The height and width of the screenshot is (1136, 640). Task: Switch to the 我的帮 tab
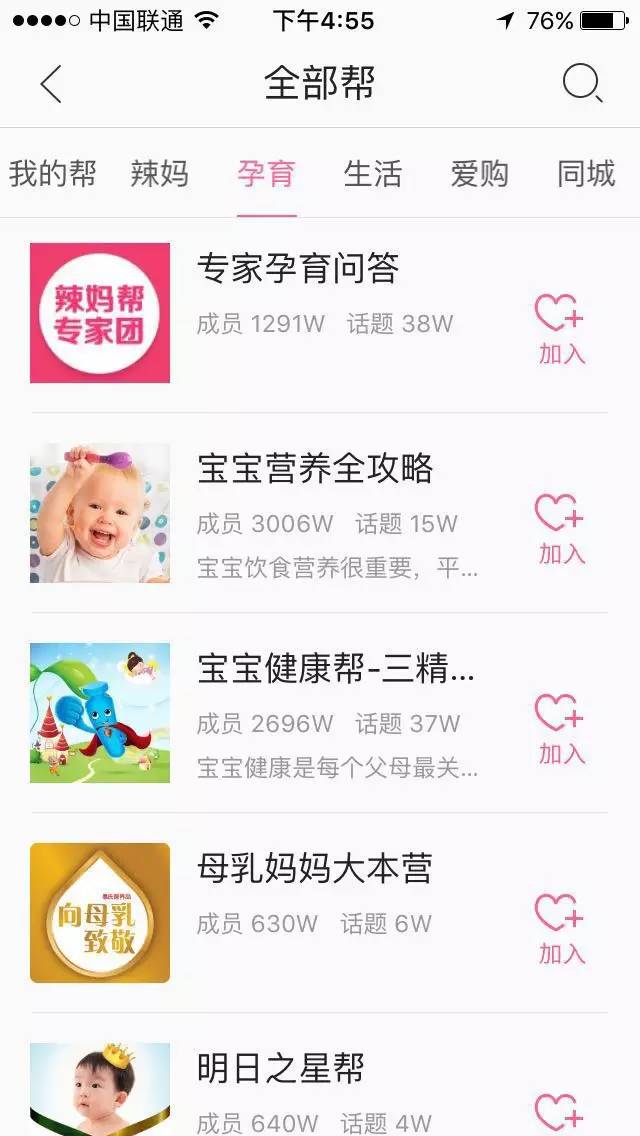(x=52, y=174)
